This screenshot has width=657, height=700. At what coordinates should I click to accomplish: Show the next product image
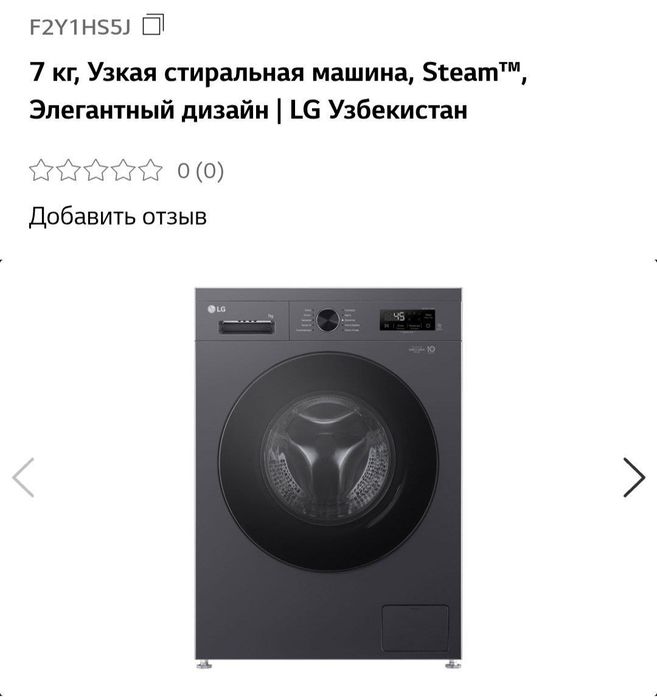click(x=633, y=477)
